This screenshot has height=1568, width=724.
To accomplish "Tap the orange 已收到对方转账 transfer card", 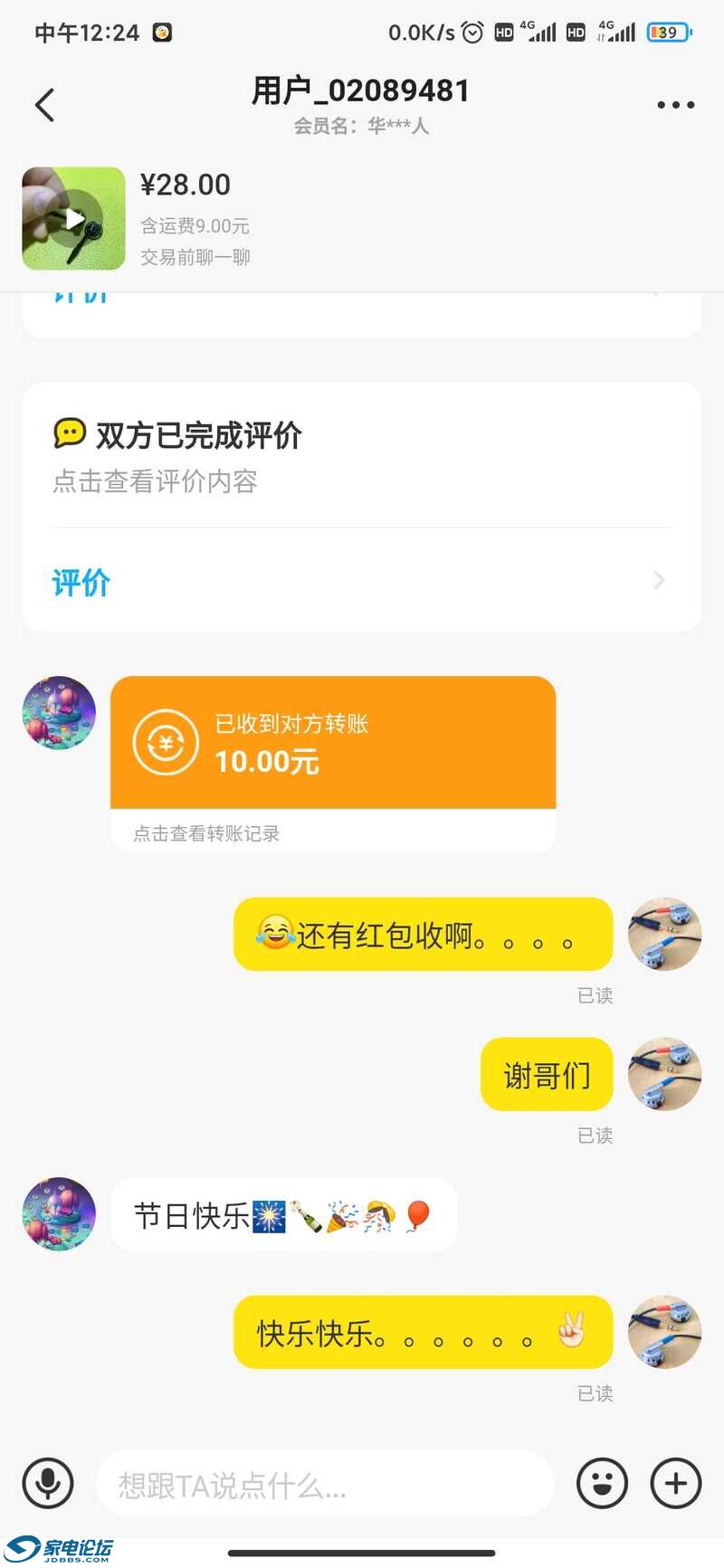I will (332, 742).
